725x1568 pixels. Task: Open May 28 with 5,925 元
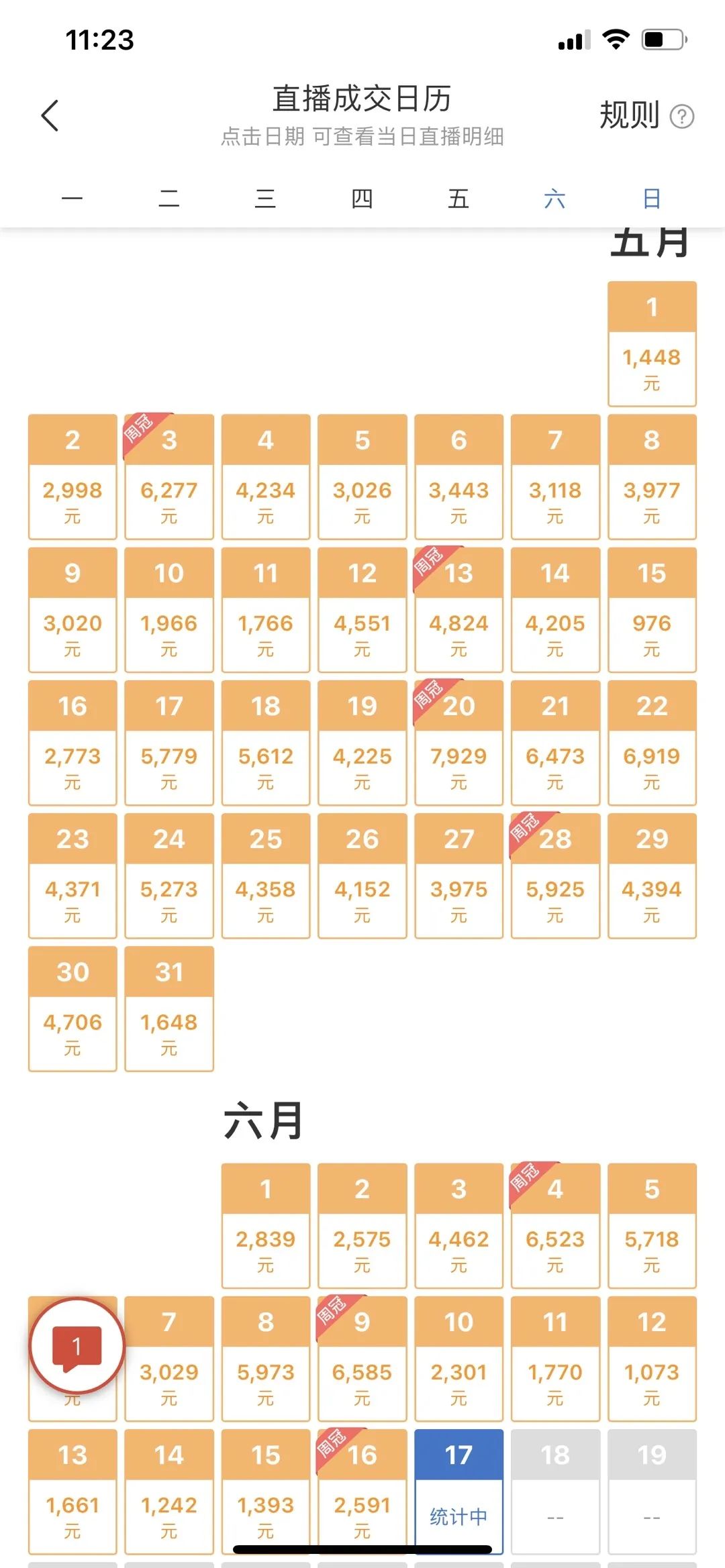click(555, 875)
